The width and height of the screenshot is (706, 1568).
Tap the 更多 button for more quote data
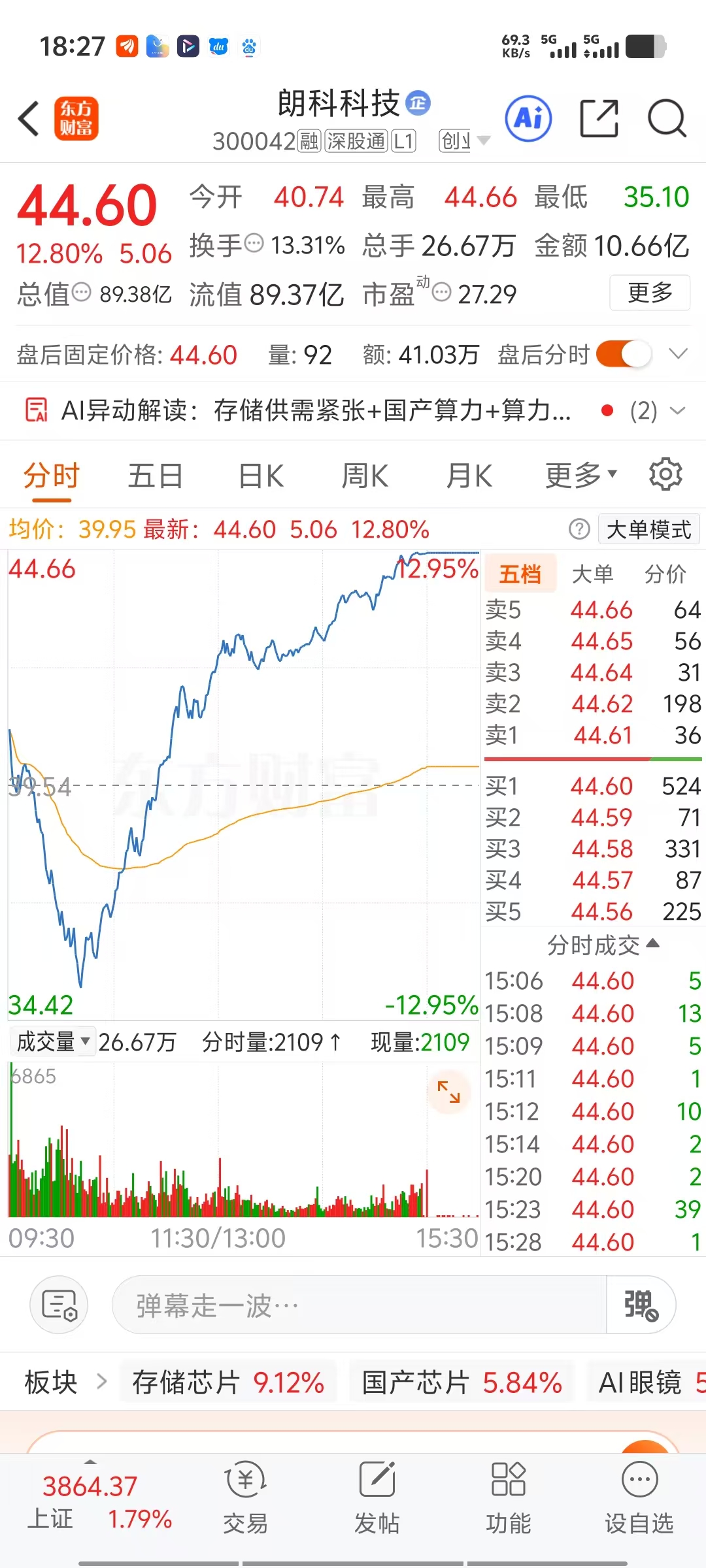click(x=650, y=293)
